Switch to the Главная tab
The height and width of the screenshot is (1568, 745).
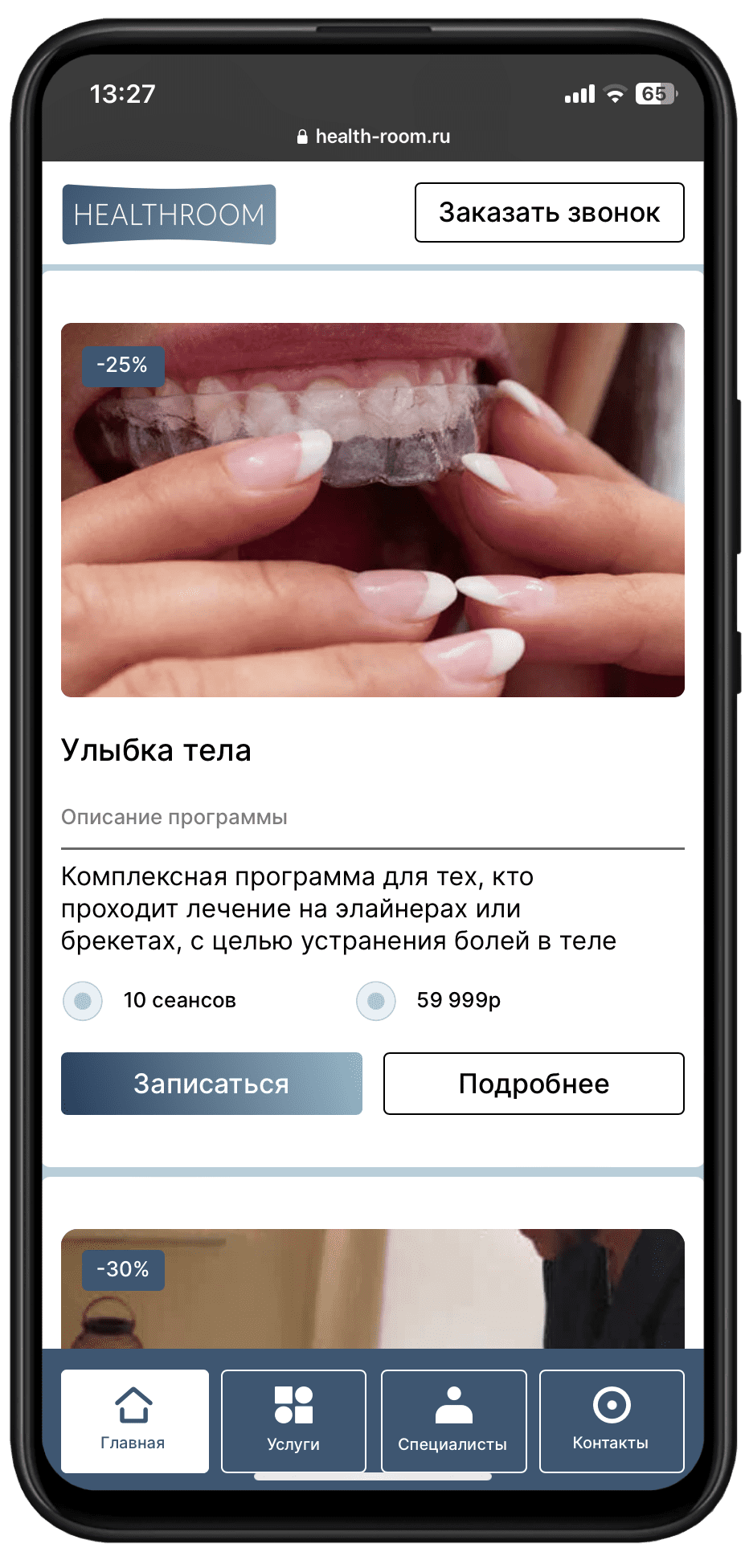pyautogui.click(x=134, y=1421)
